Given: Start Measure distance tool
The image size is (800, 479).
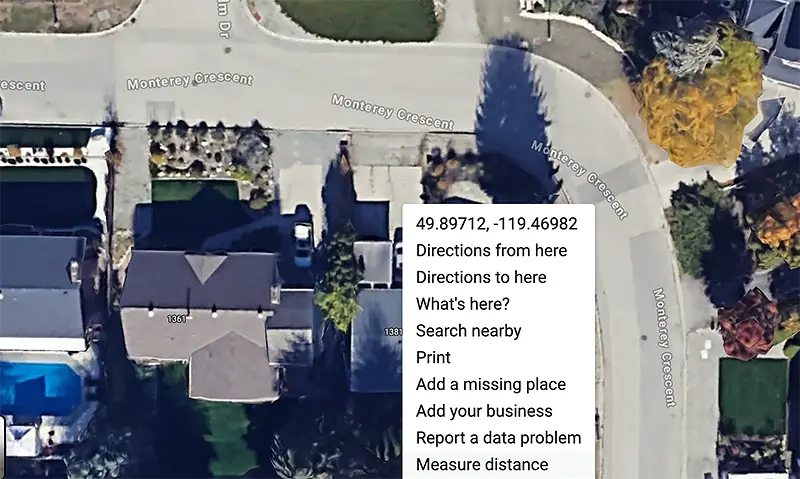Looking at the screenshot, I should point(482,464).
